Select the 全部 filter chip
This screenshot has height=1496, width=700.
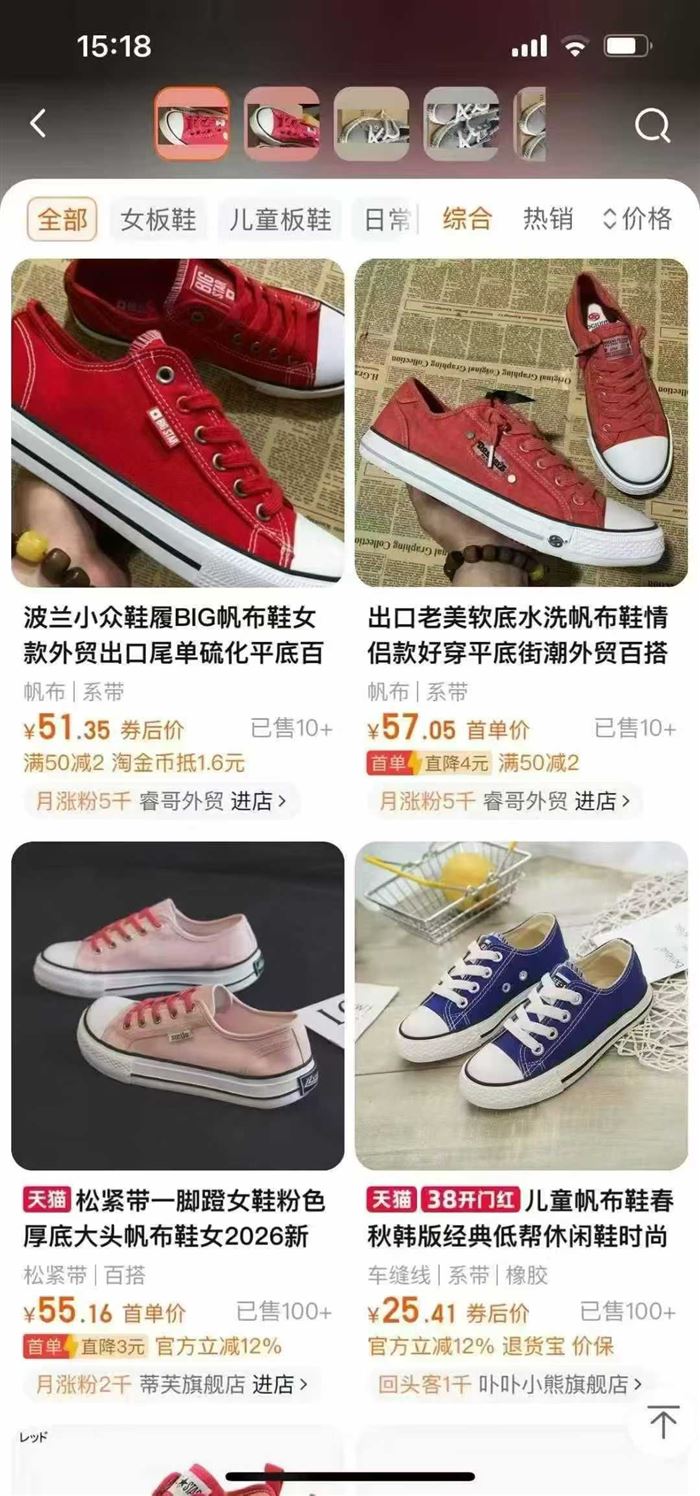point(62,219)
